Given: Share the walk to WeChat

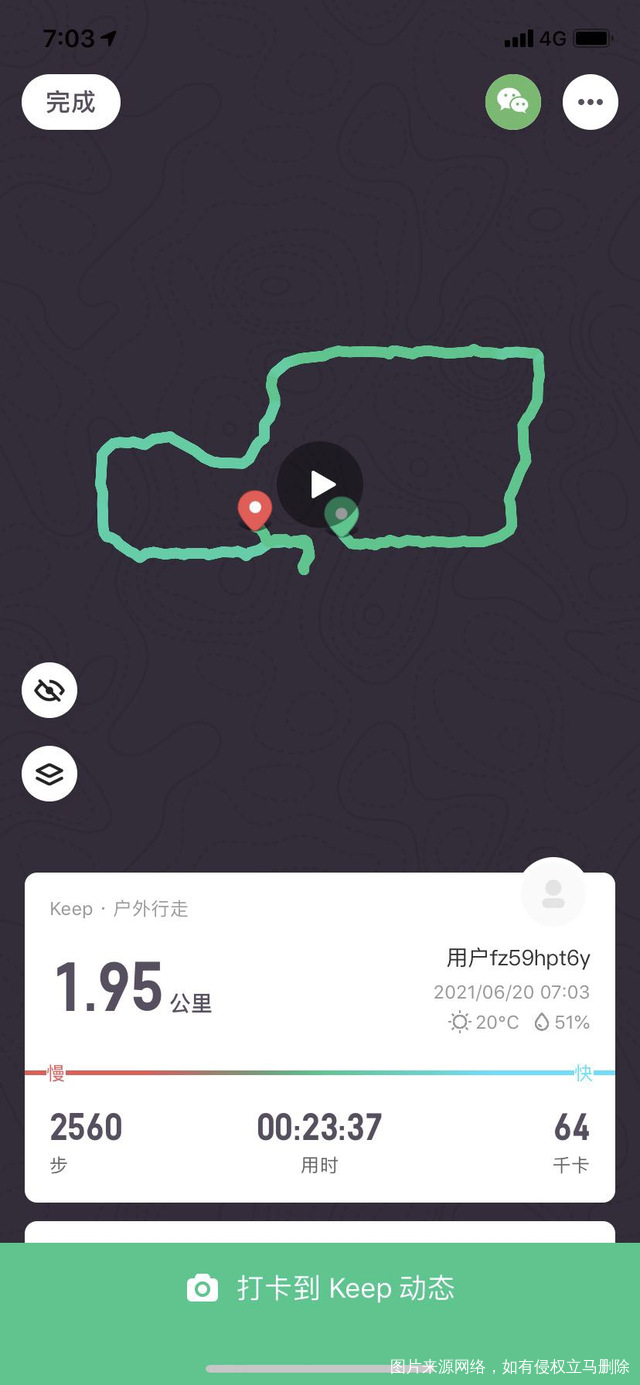Looking at the screenshot, I should (x=513, y=102).
